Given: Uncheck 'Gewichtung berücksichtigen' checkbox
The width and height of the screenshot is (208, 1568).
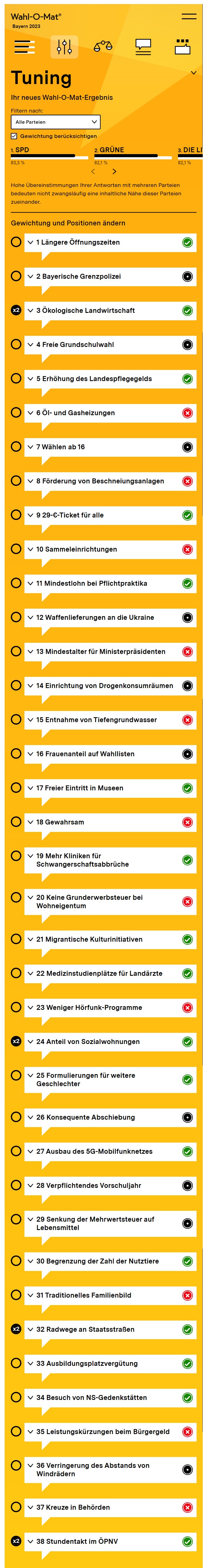Looking at the screenshot, I should 14,136.
